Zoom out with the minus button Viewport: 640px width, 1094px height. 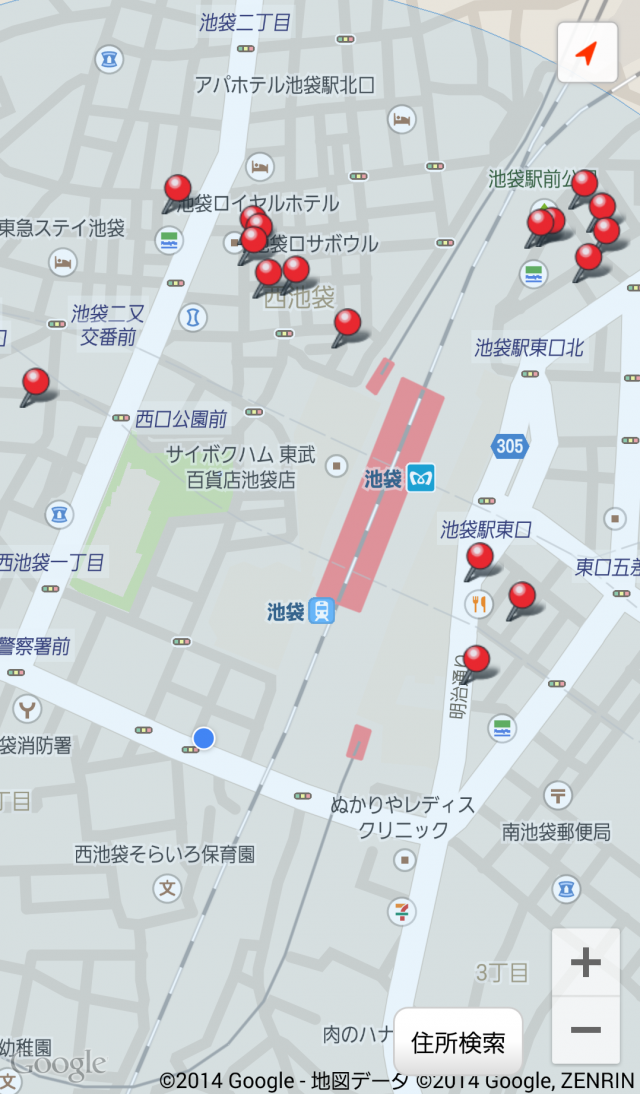pos(585,1030)
